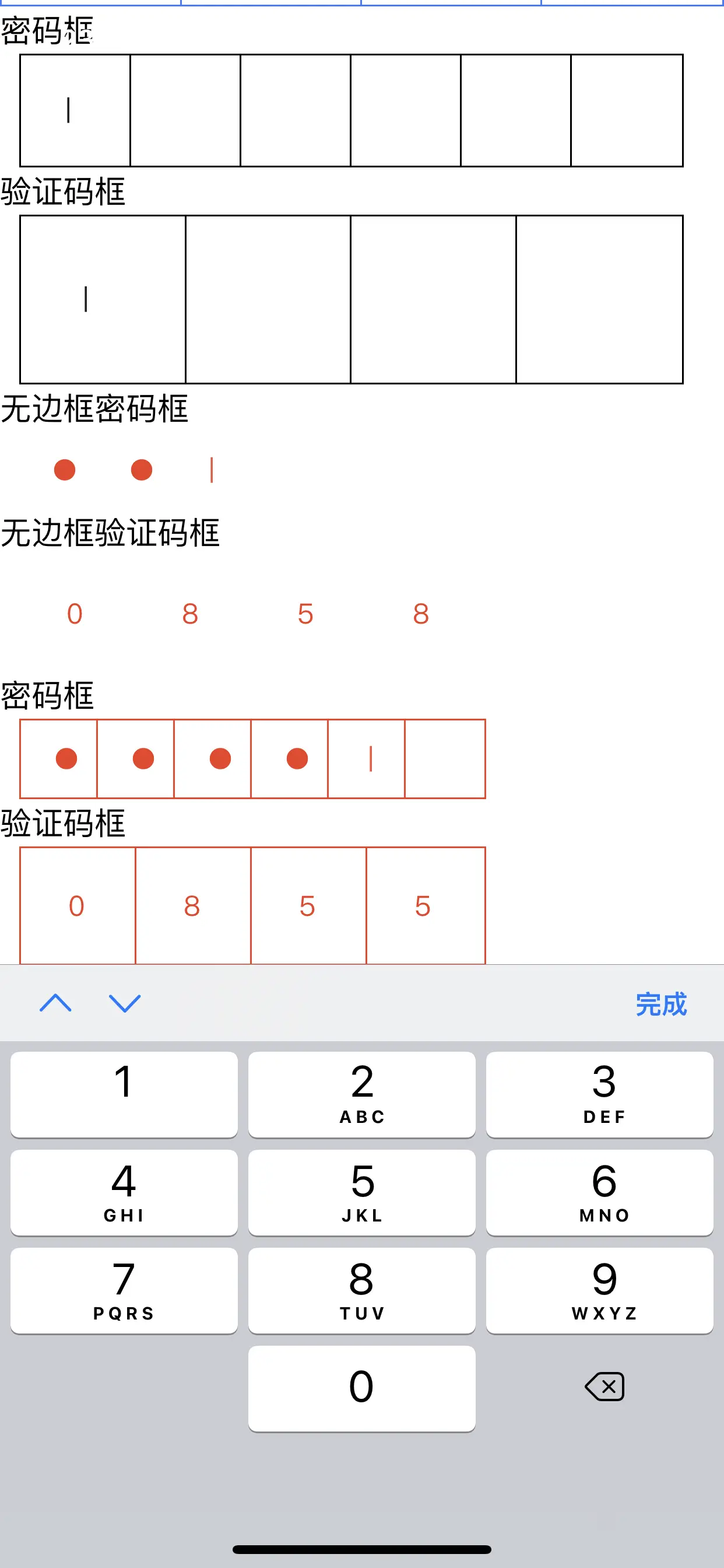Type digit 6 MNO on the keypad

(599, 1192)
